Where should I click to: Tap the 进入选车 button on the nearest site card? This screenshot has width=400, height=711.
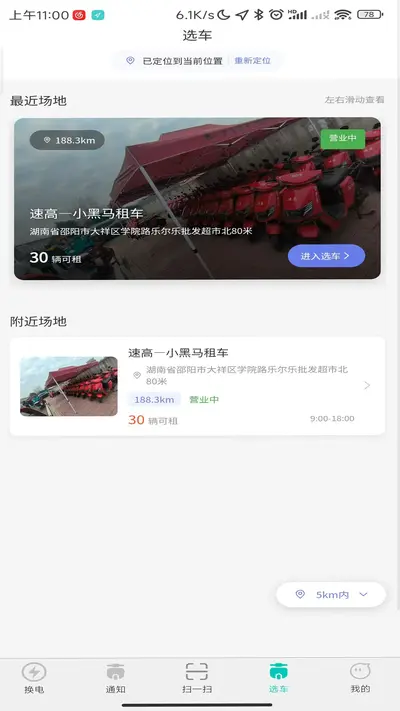pyautogui.click(x=326, y=256)
